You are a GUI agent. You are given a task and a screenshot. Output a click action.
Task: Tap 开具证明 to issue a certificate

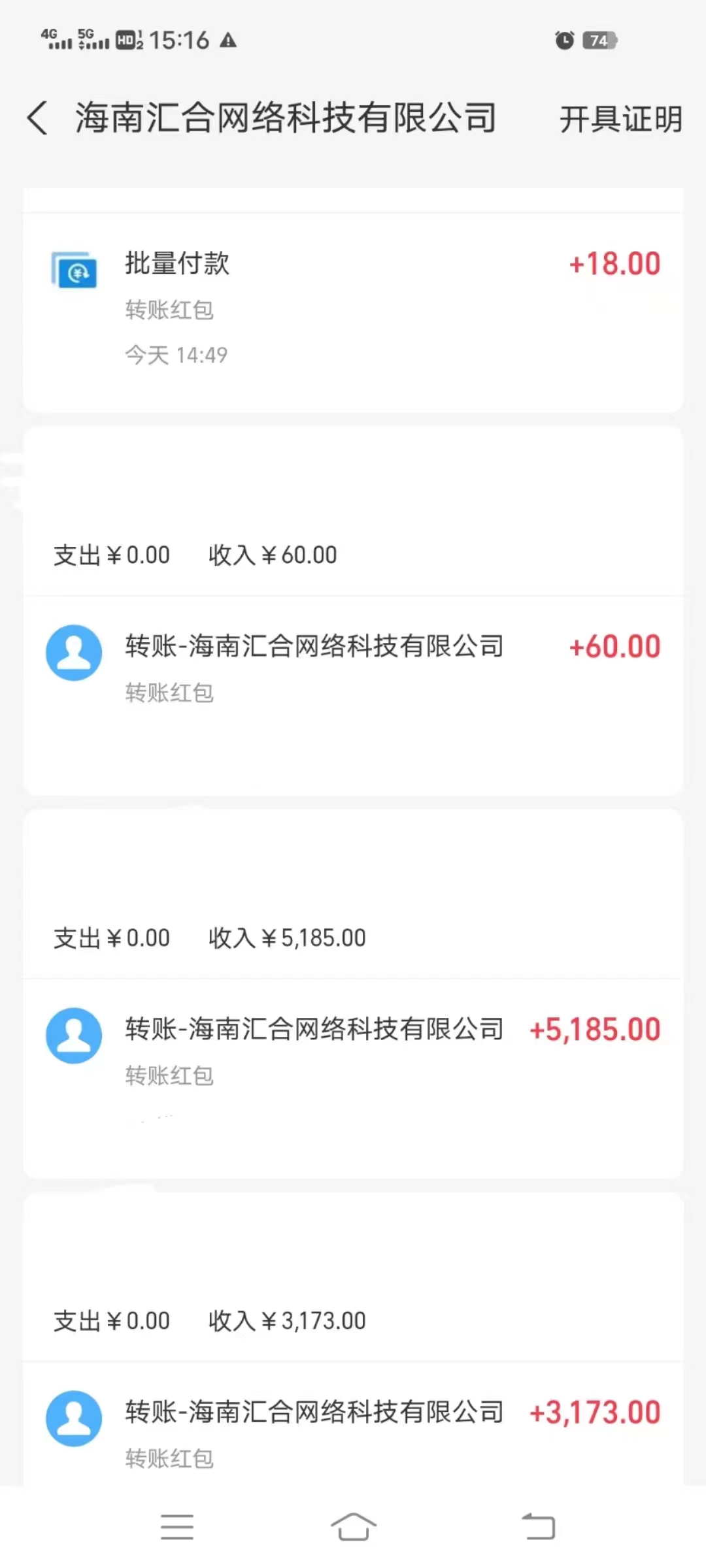pyautogui.click(x=620, y=120)
